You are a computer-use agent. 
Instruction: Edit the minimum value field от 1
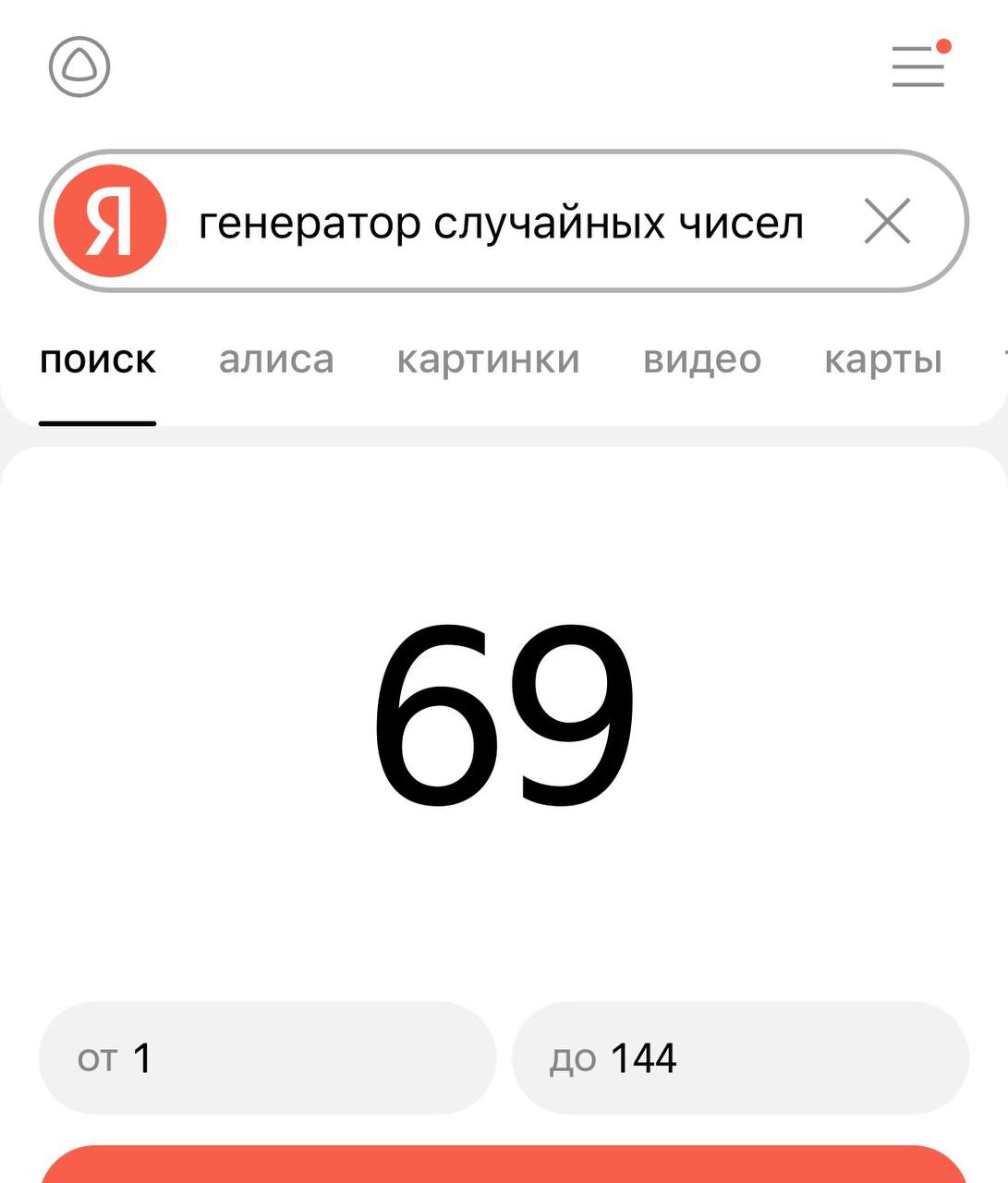coord(267,1058)
